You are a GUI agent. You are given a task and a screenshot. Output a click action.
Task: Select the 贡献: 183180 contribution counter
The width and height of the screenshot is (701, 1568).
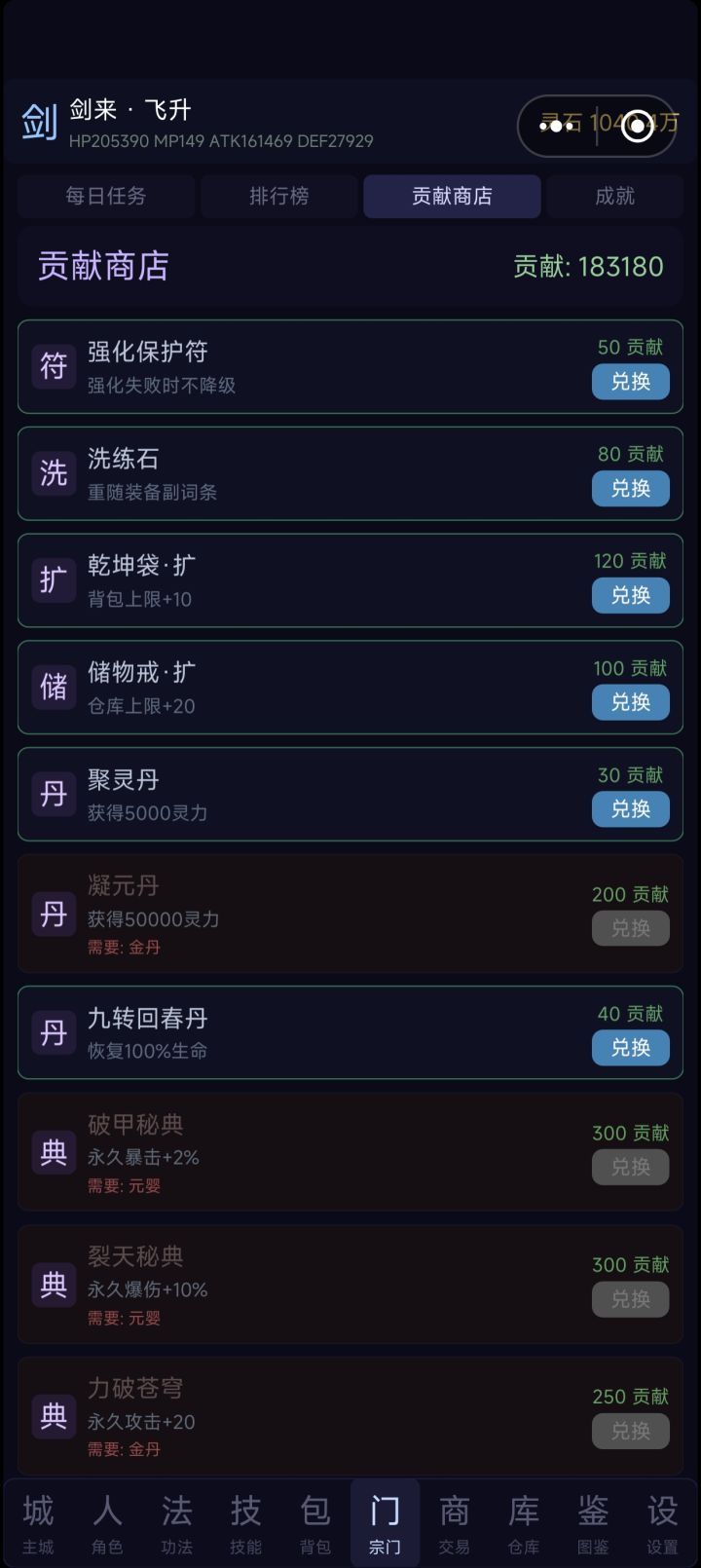[590, 266]
